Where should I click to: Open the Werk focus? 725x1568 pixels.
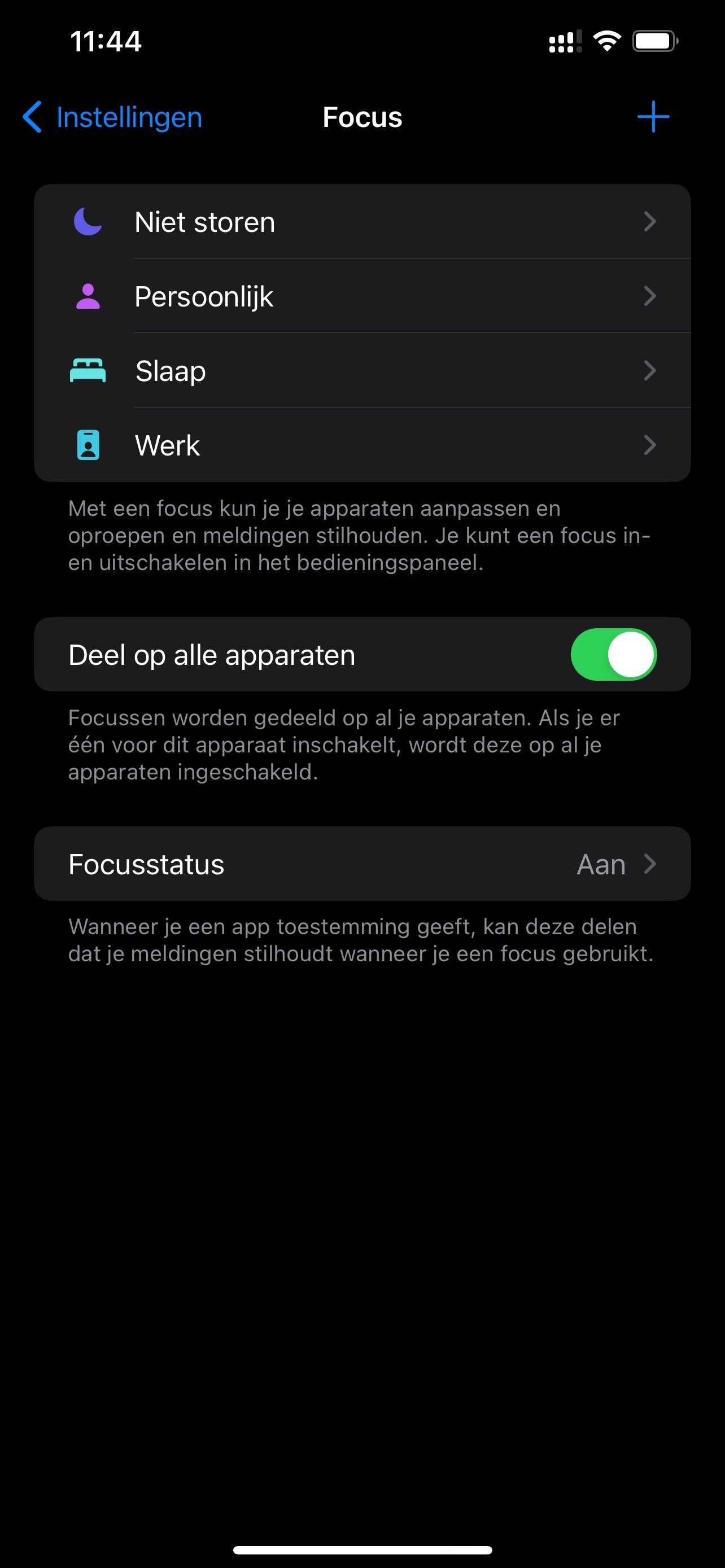(362, 445)
